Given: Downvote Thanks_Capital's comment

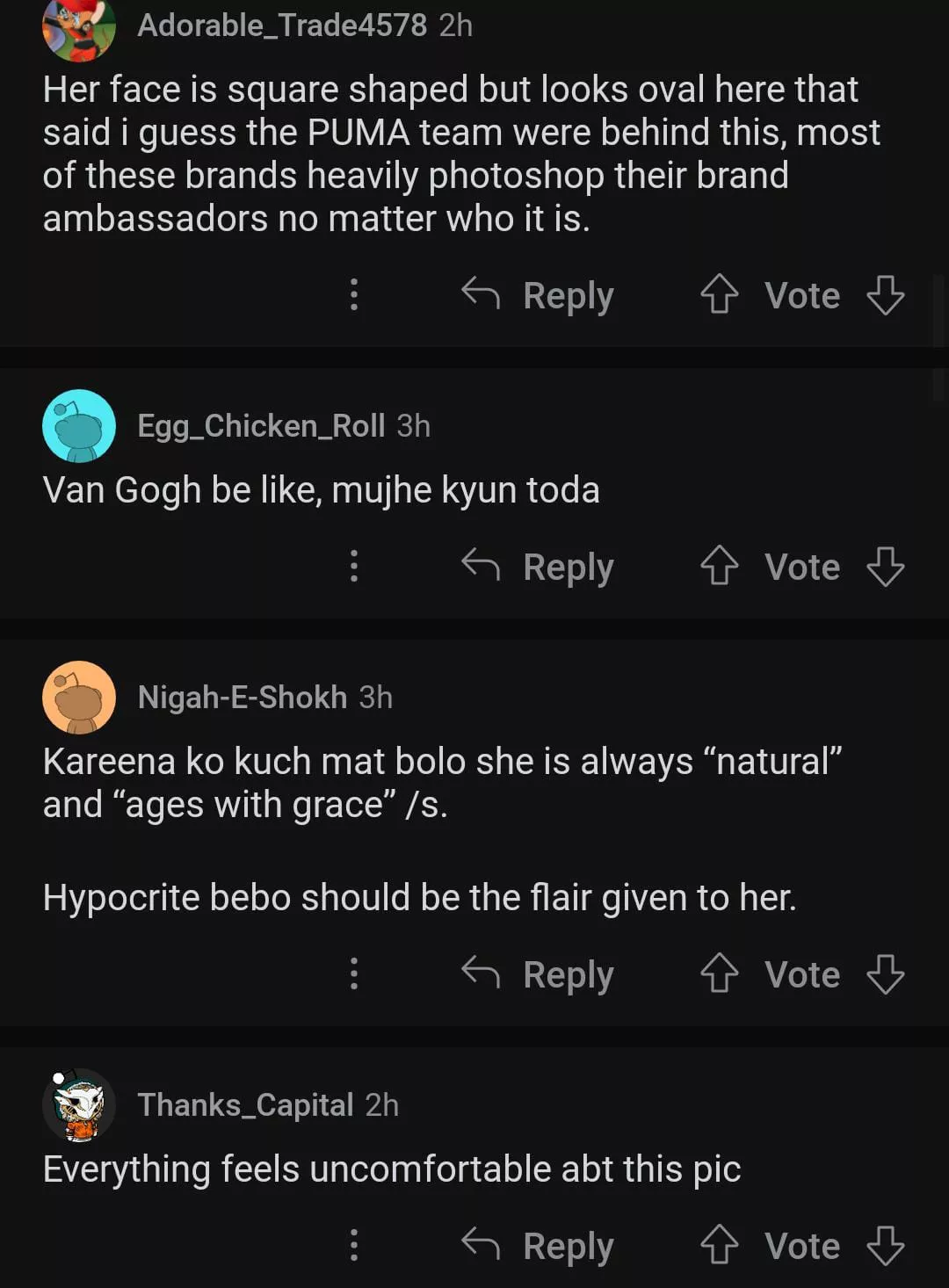Looking at the screenshot, I should click(885, 1245).
